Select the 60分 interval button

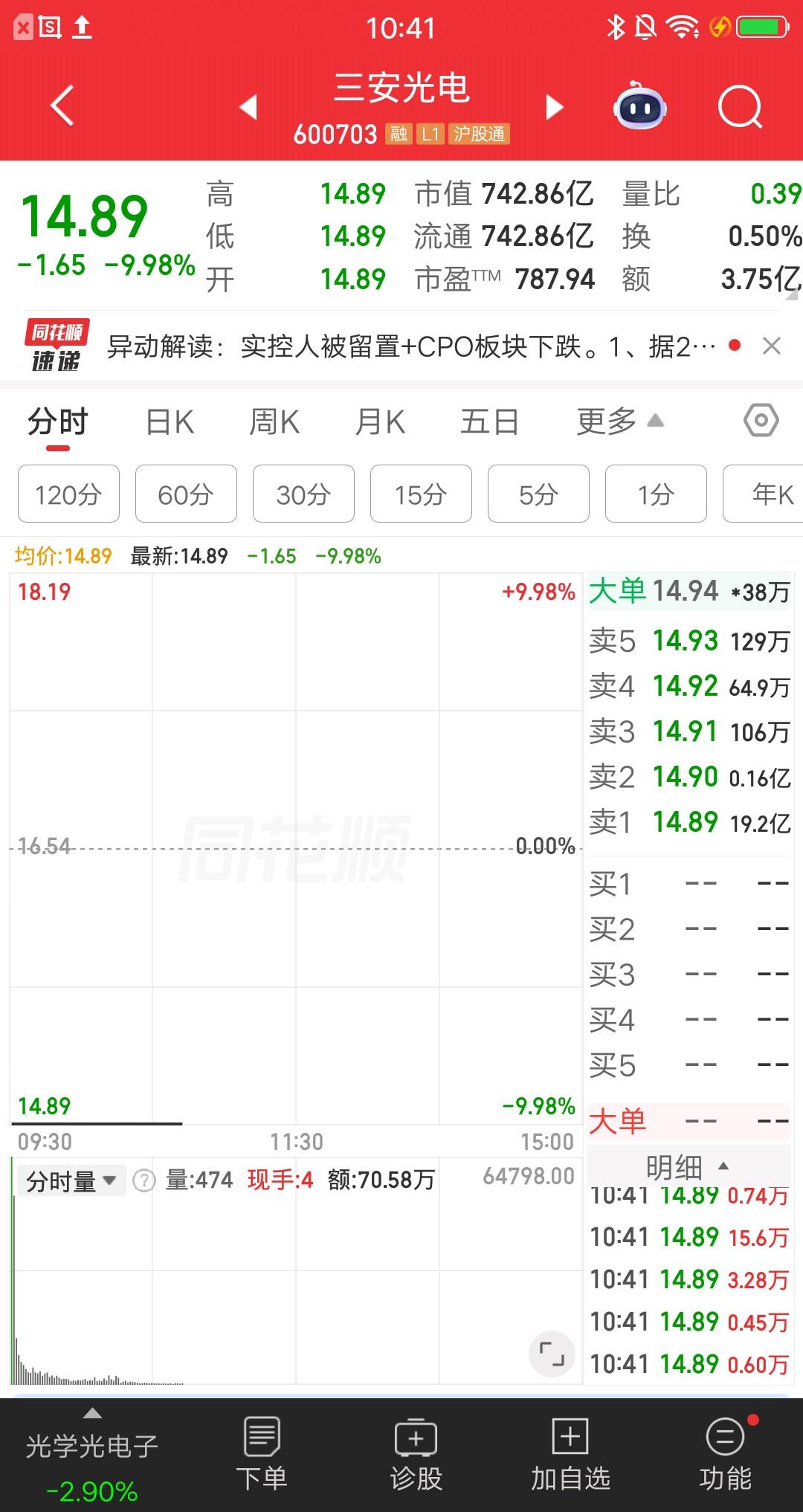185,494
